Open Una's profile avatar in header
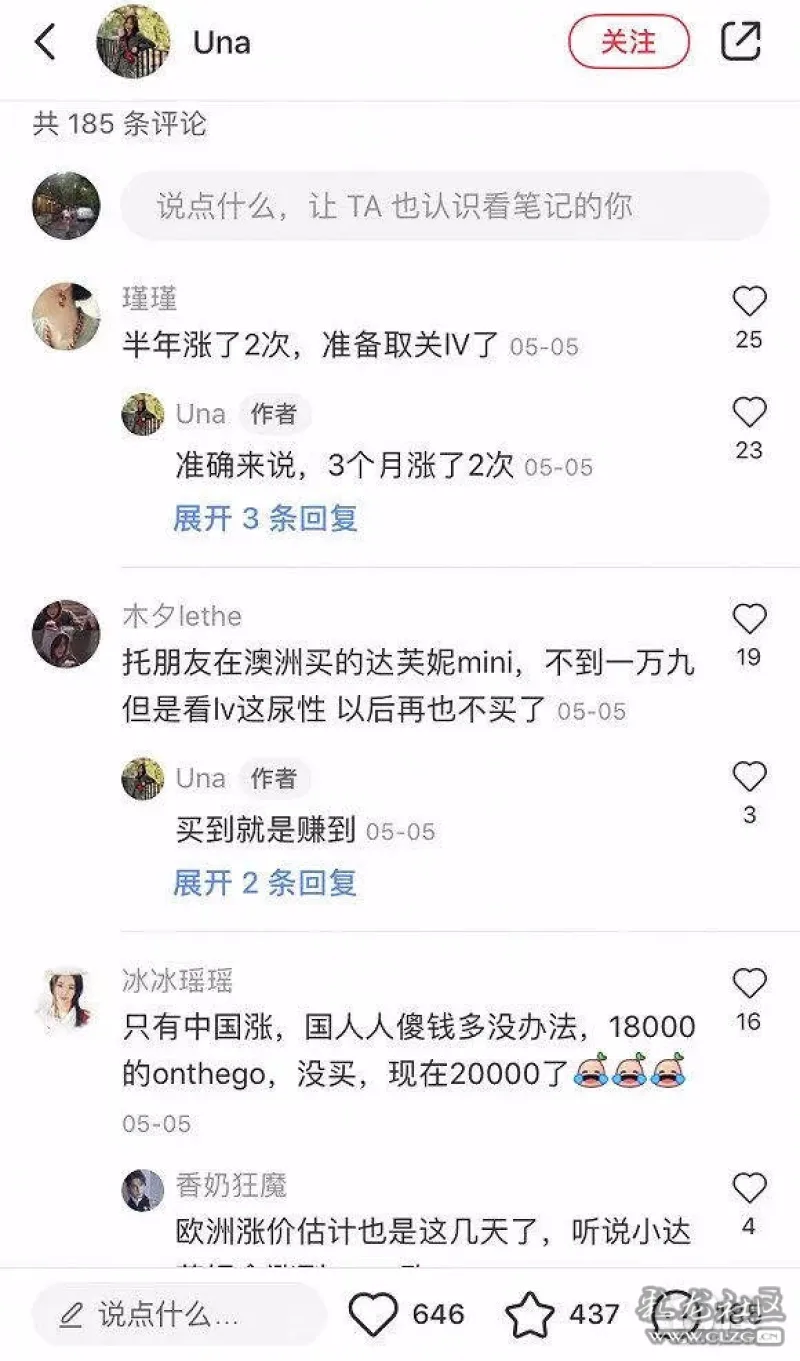The height and width of the screenshot is (1361, 800). click(x=130, y=42)
